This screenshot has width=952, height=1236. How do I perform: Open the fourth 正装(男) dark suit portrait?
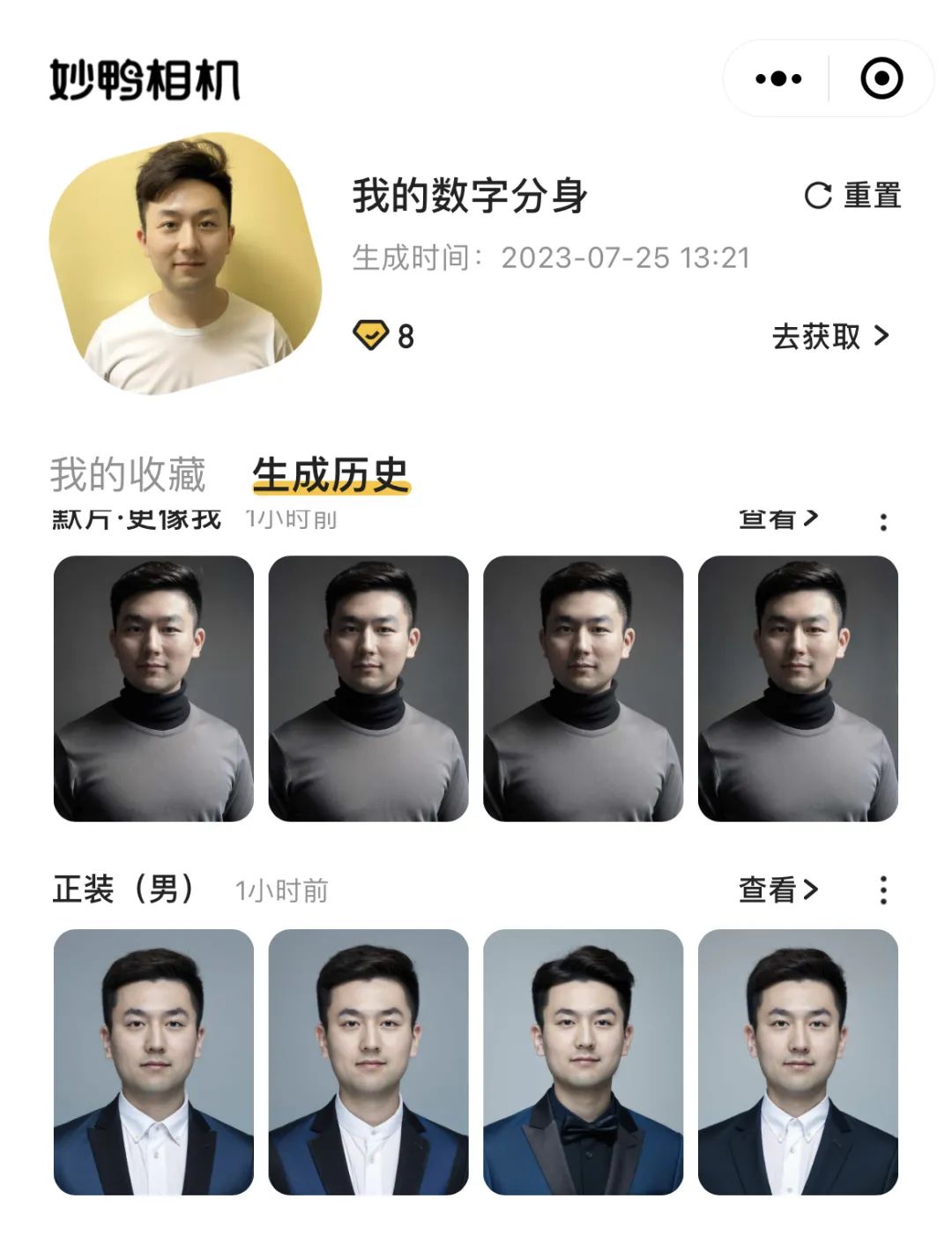[798, 1061]
